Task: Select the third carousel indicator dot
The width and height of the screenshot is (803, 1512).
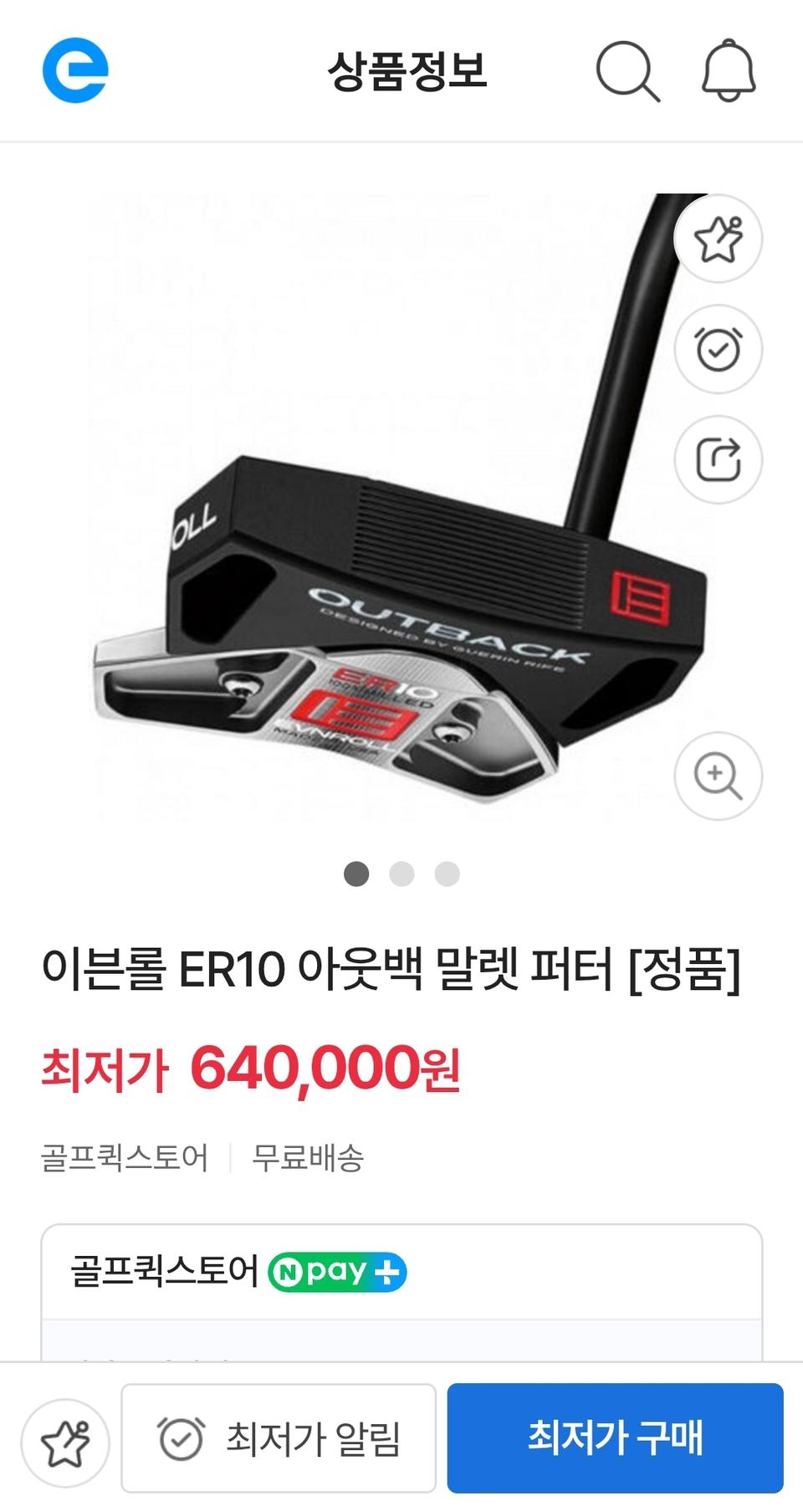Action: (446, 873)
